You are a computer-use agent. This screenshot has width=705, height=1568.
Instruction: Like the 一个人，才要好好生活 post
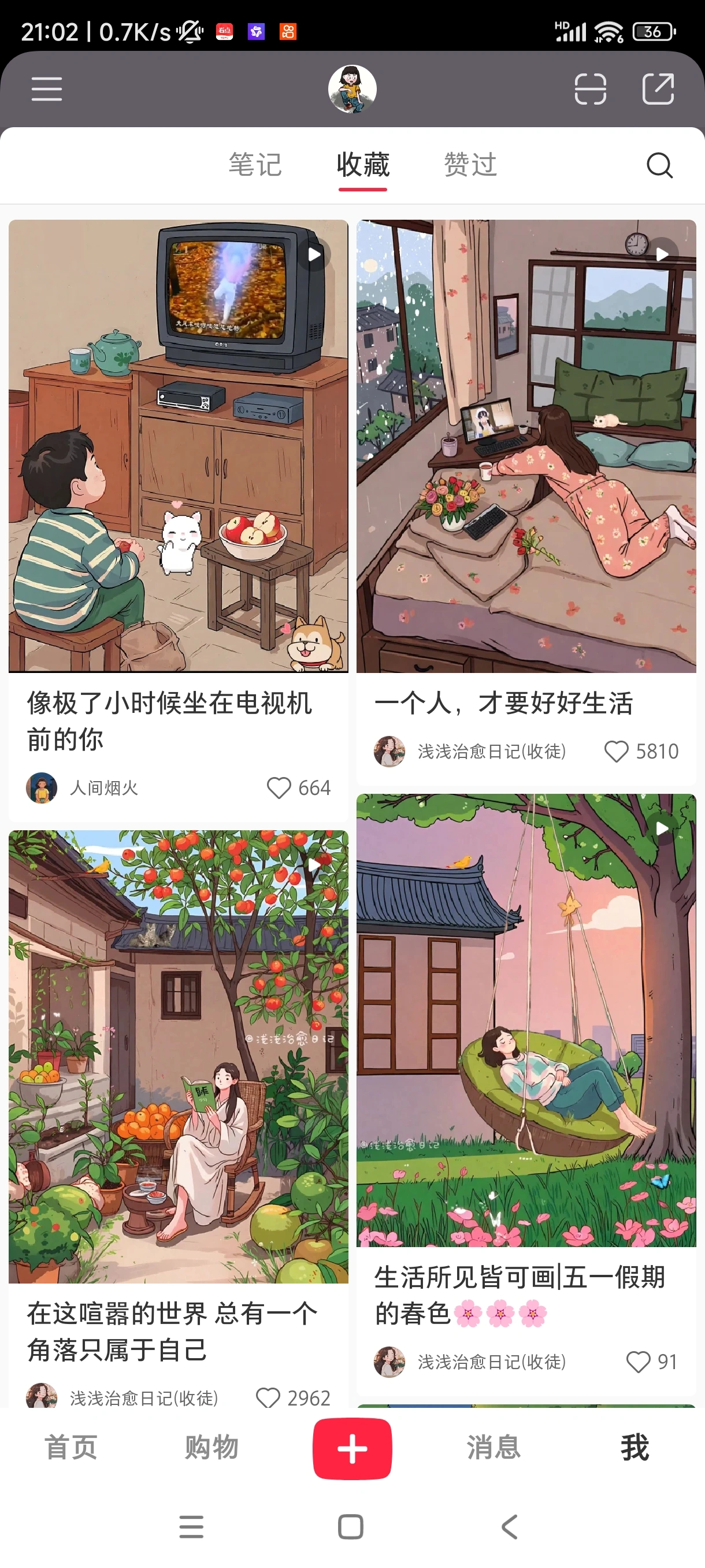click(615, 751)
